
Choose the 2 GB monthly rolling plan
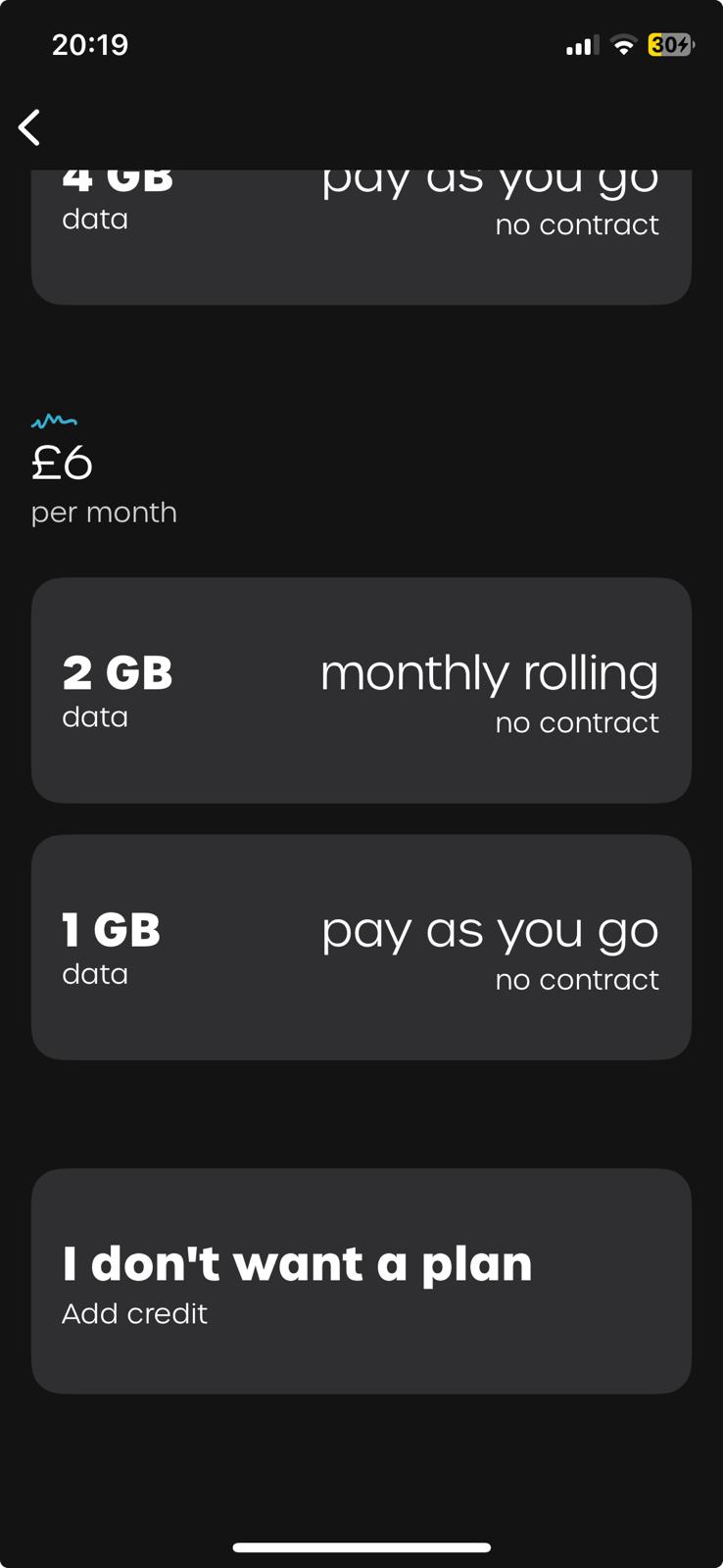tap(361, 690)
